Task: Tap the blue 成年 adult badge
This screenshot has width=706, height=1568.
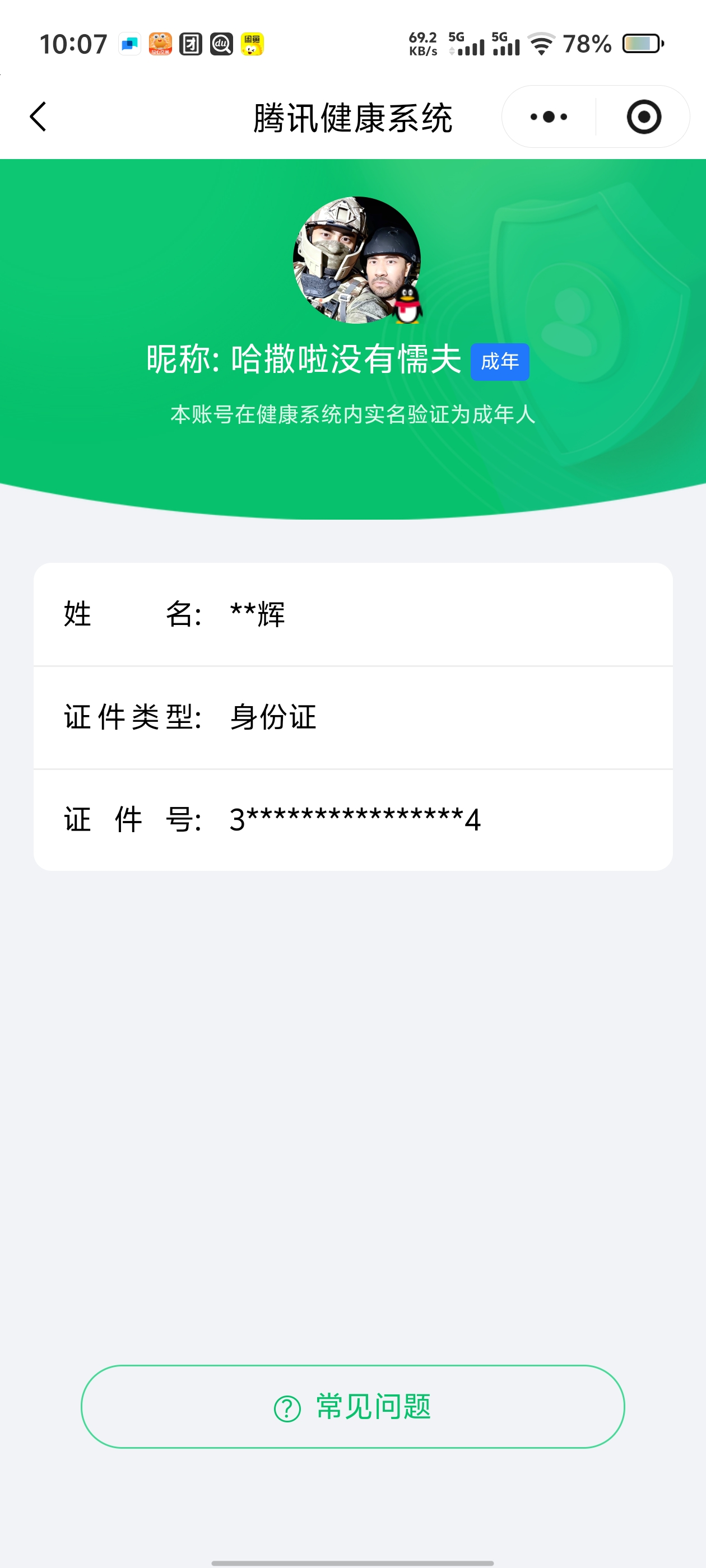Action: tap(499, 360)
